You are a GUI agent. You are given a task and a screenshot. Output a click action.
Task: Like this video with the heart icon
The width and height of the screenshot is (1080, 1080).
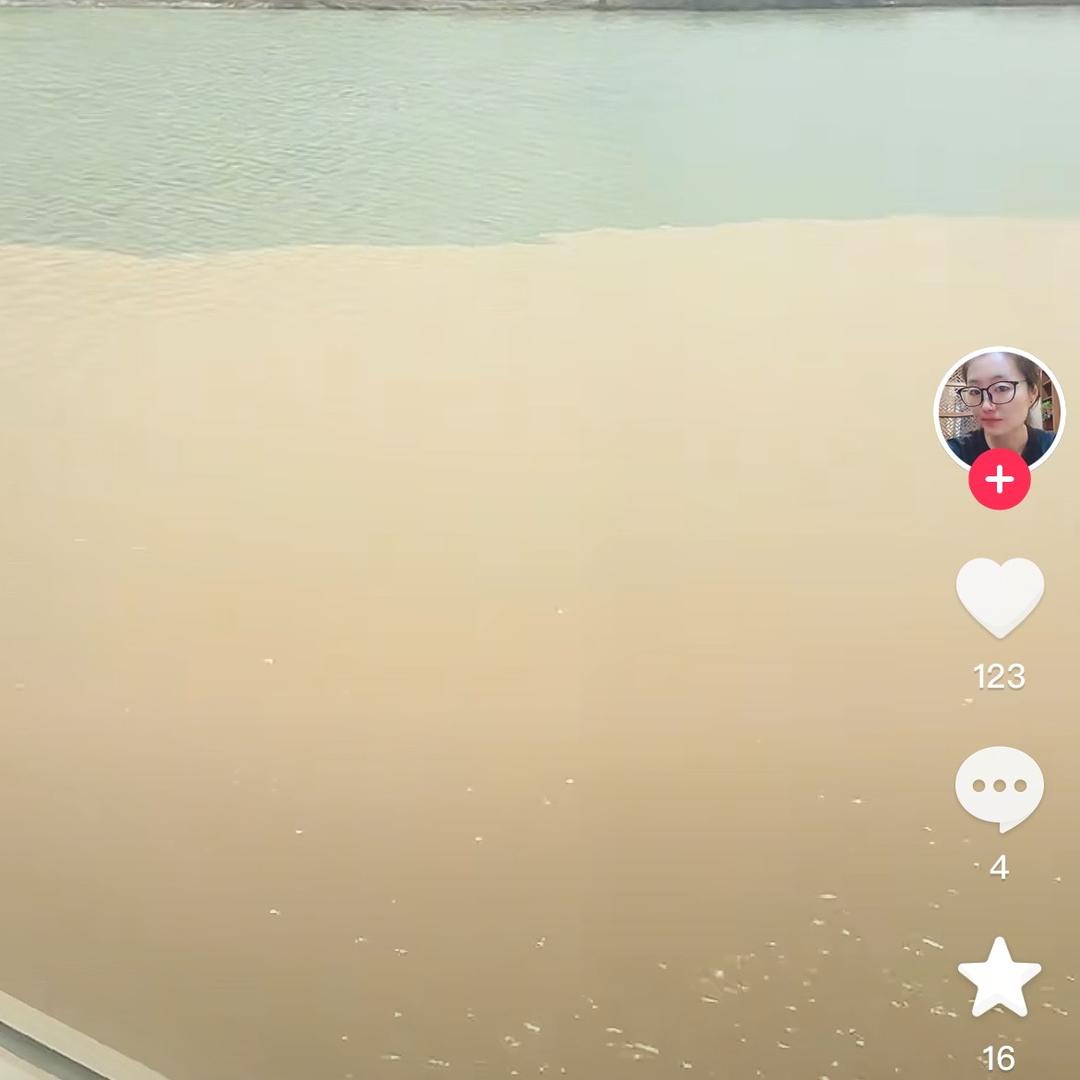(x=999, y=596)
